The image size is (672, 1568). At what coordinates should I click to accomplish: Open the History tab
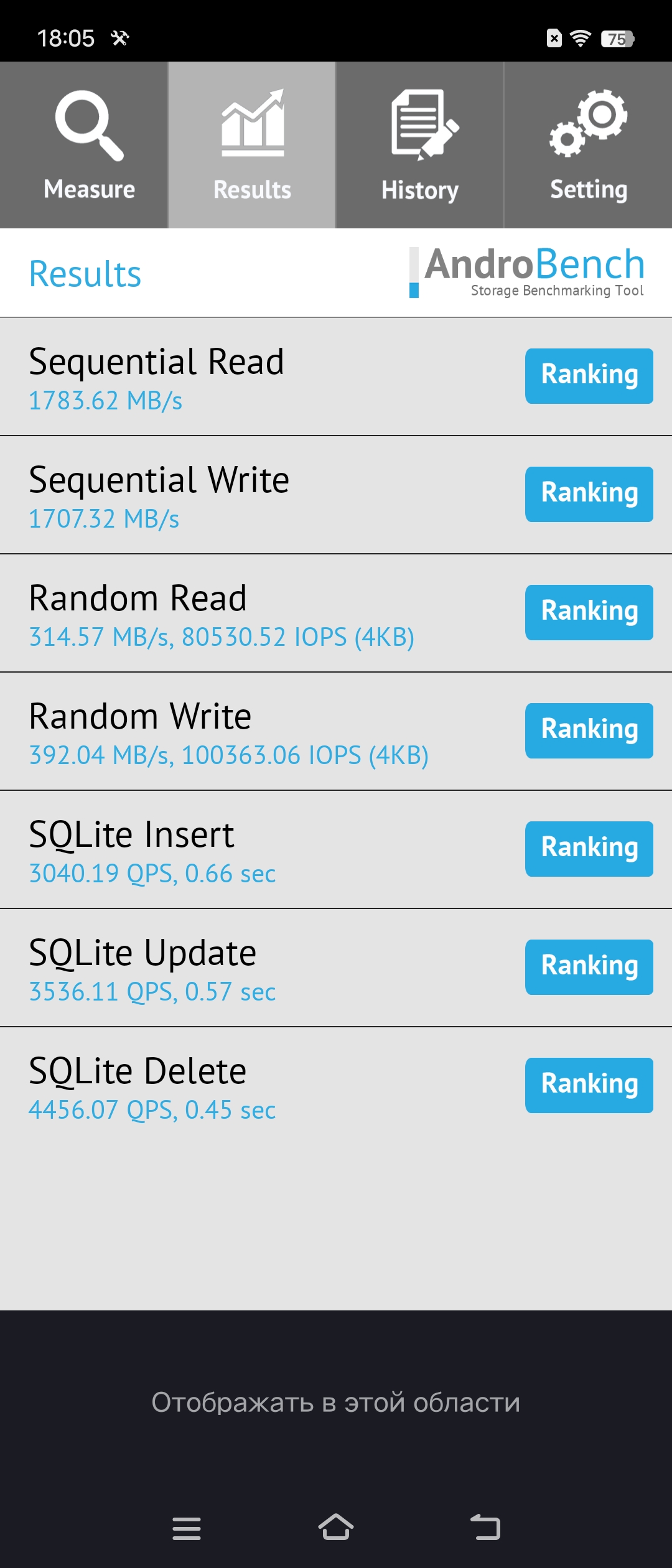click(420, 145)
